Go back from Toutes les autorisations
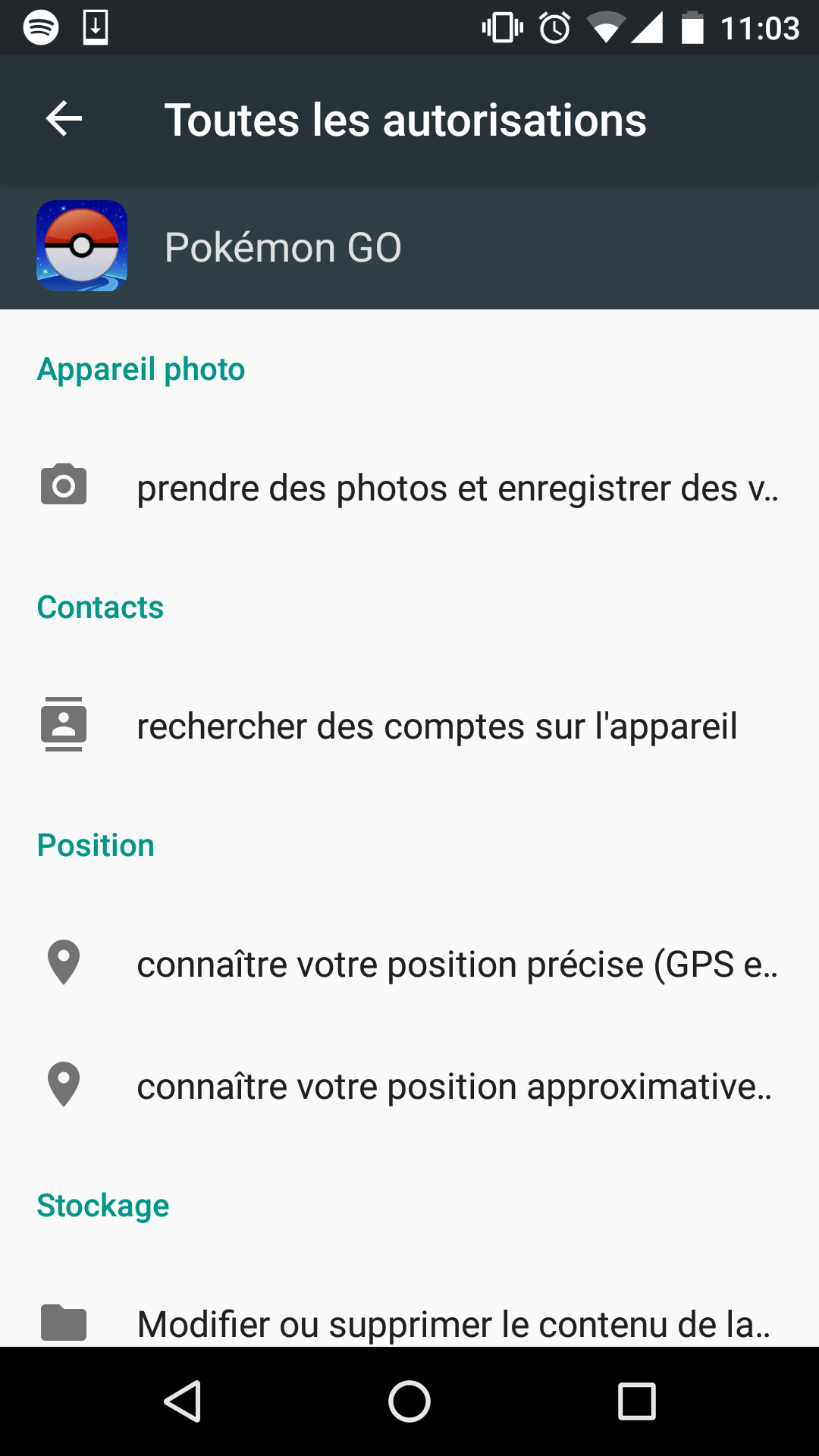The width and height of the screenshot is (819, 1456). point(64,119)
